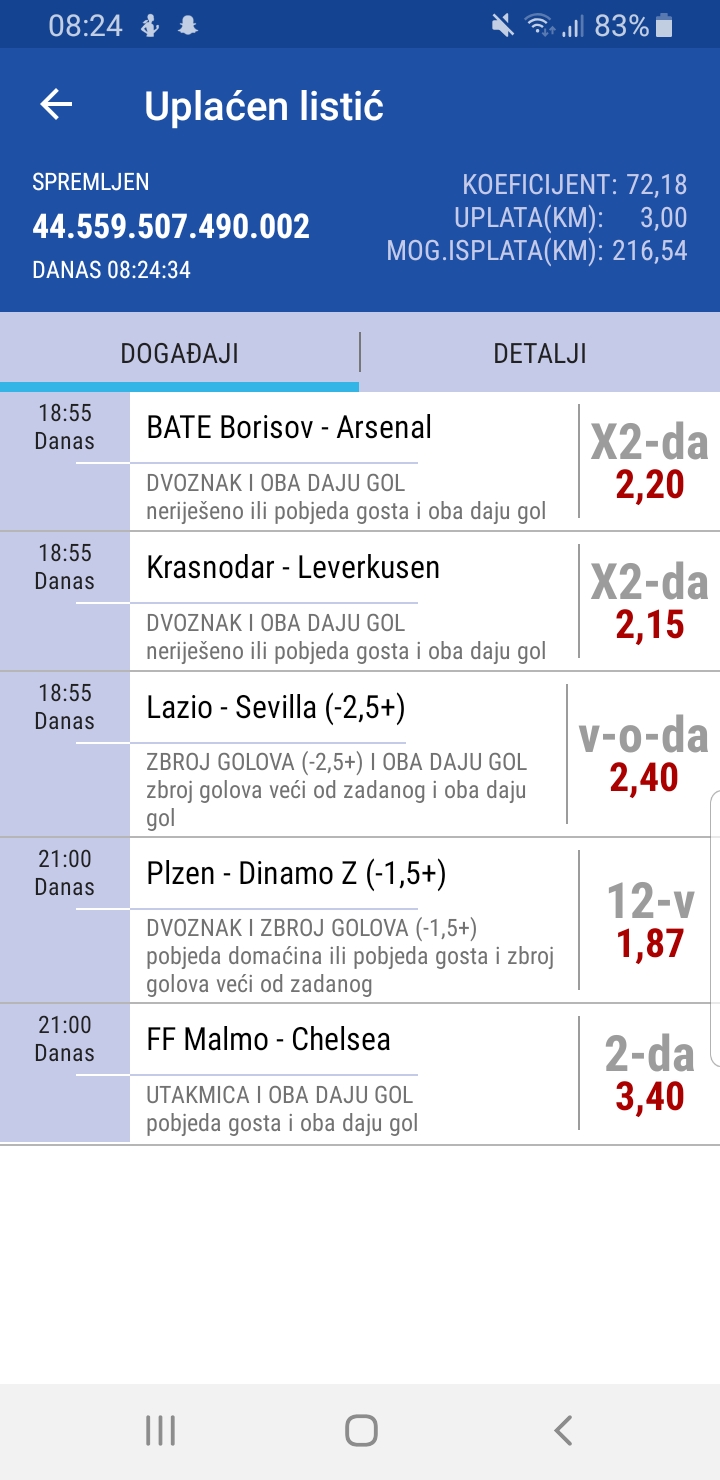This screenshot has height=1480, width=720.
Task: Open the Lazio - Sevilla event row
Action: pyautogui.click(x=360, y=755)
